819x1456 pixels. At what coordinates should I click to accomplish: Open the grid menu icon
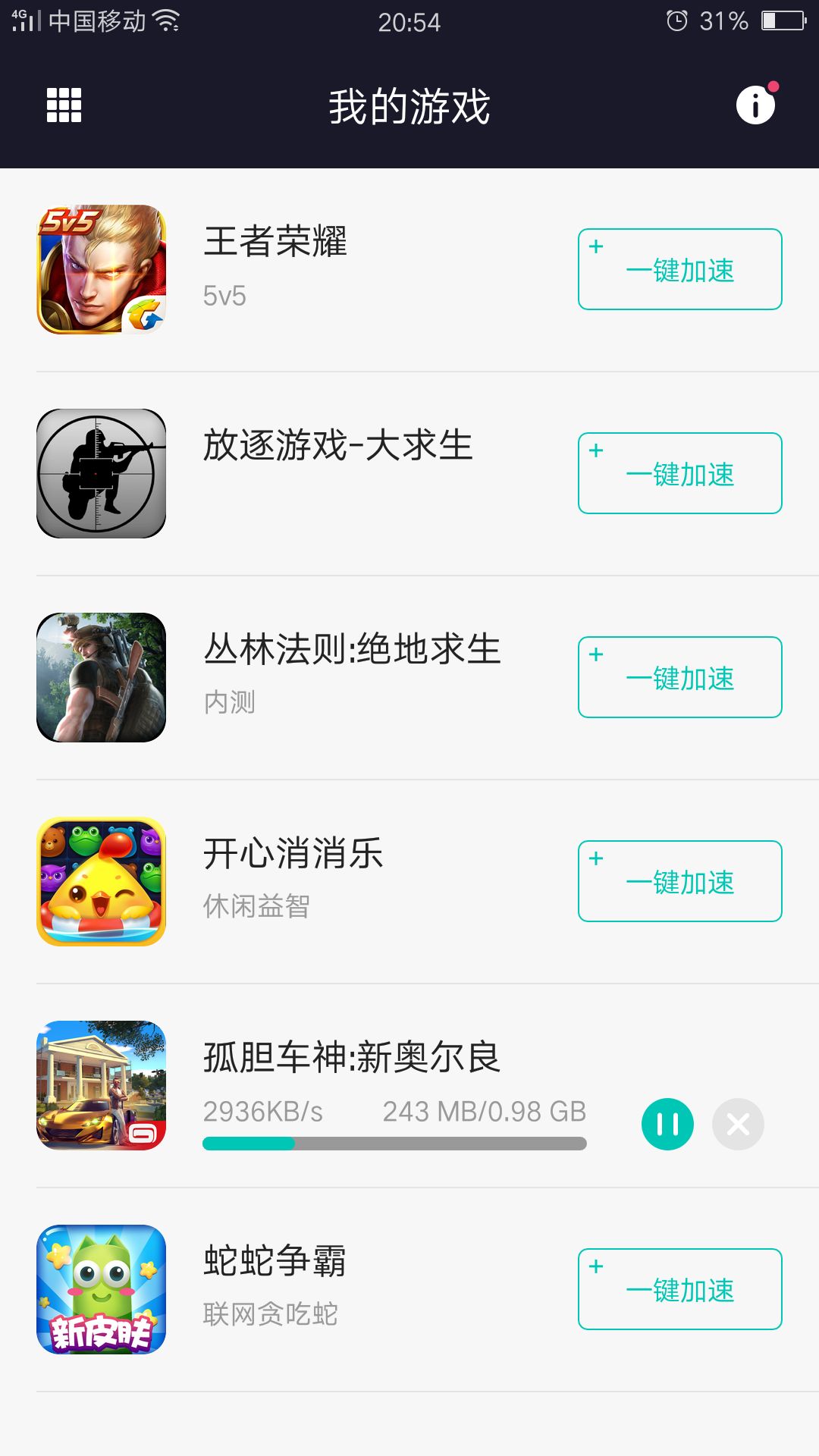(x=64, y=105)
